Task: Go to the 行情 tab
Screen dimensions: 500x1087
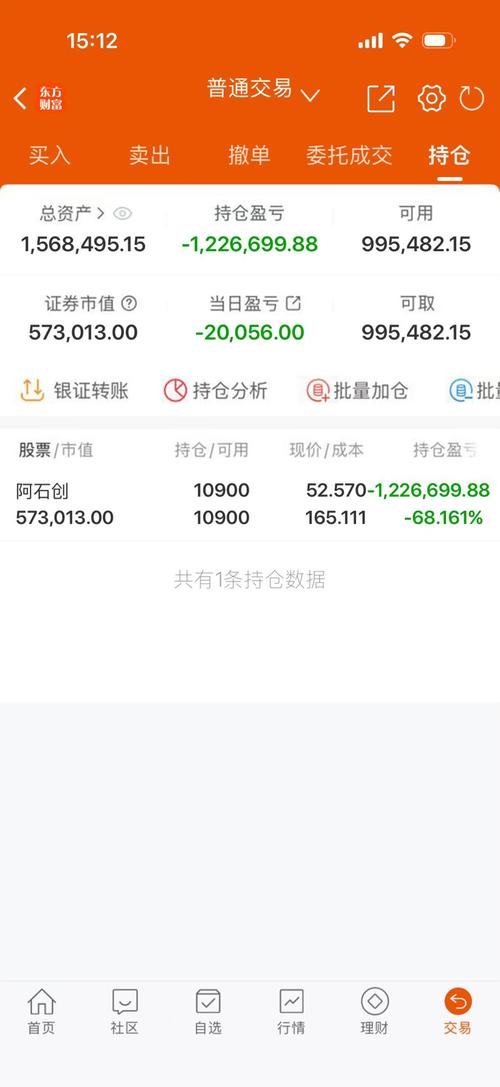Action: 291,1012
